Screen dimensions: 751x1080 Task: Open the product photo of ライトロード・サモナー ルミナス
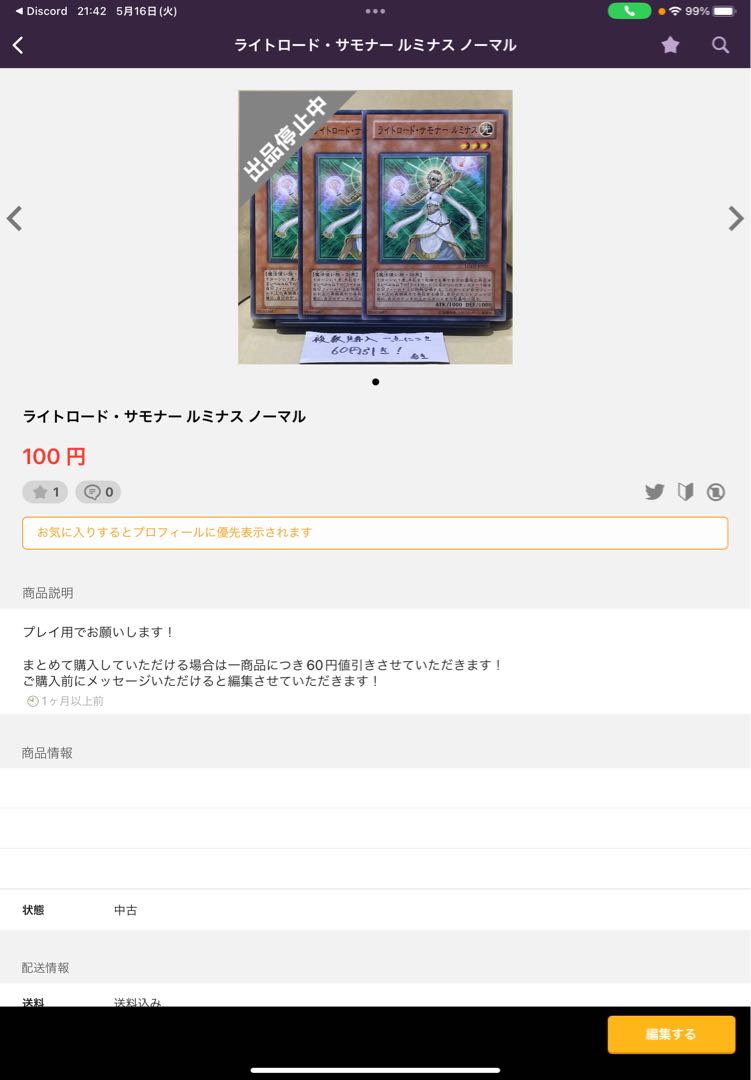tap(375, 227)
